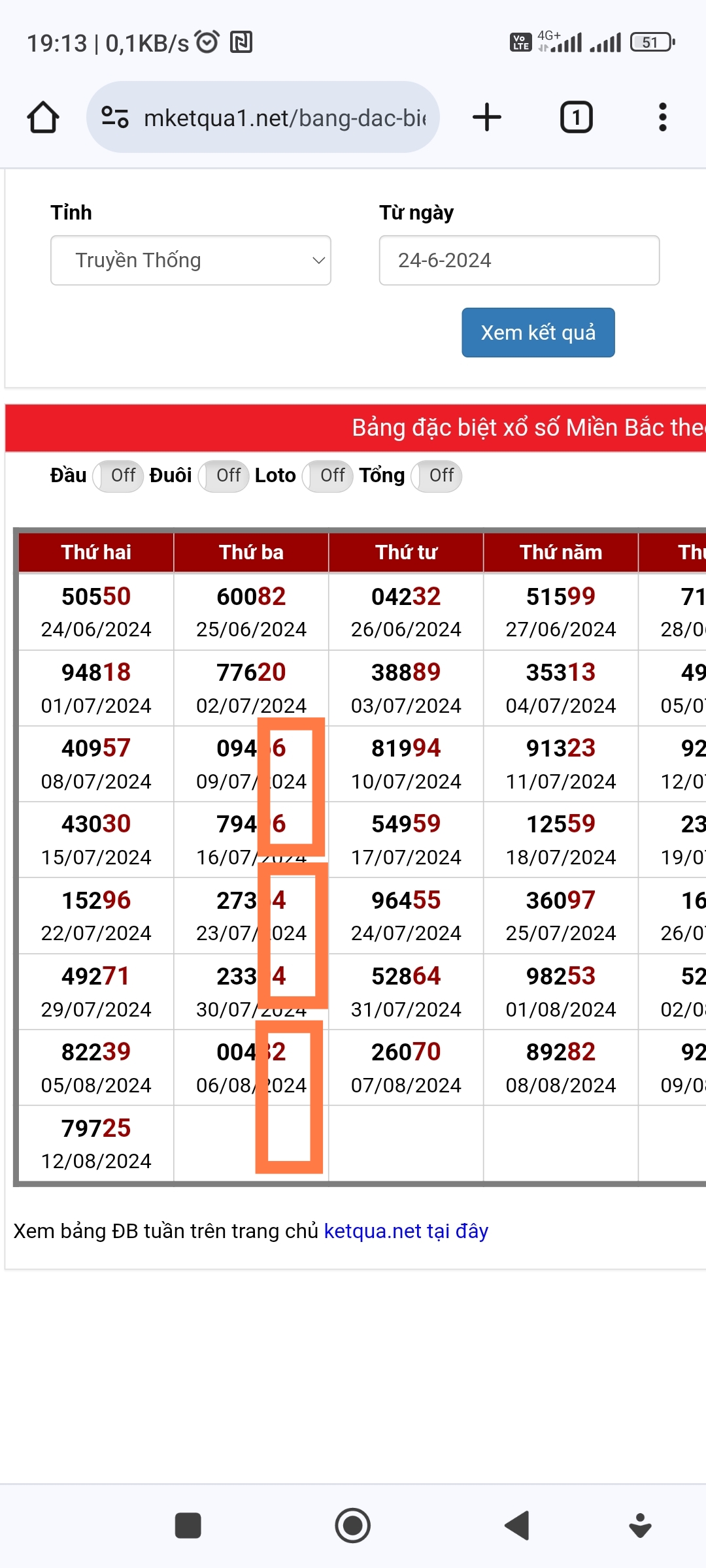
Task: Enable the Đuôi highlight switch
Action: (224, 476)
